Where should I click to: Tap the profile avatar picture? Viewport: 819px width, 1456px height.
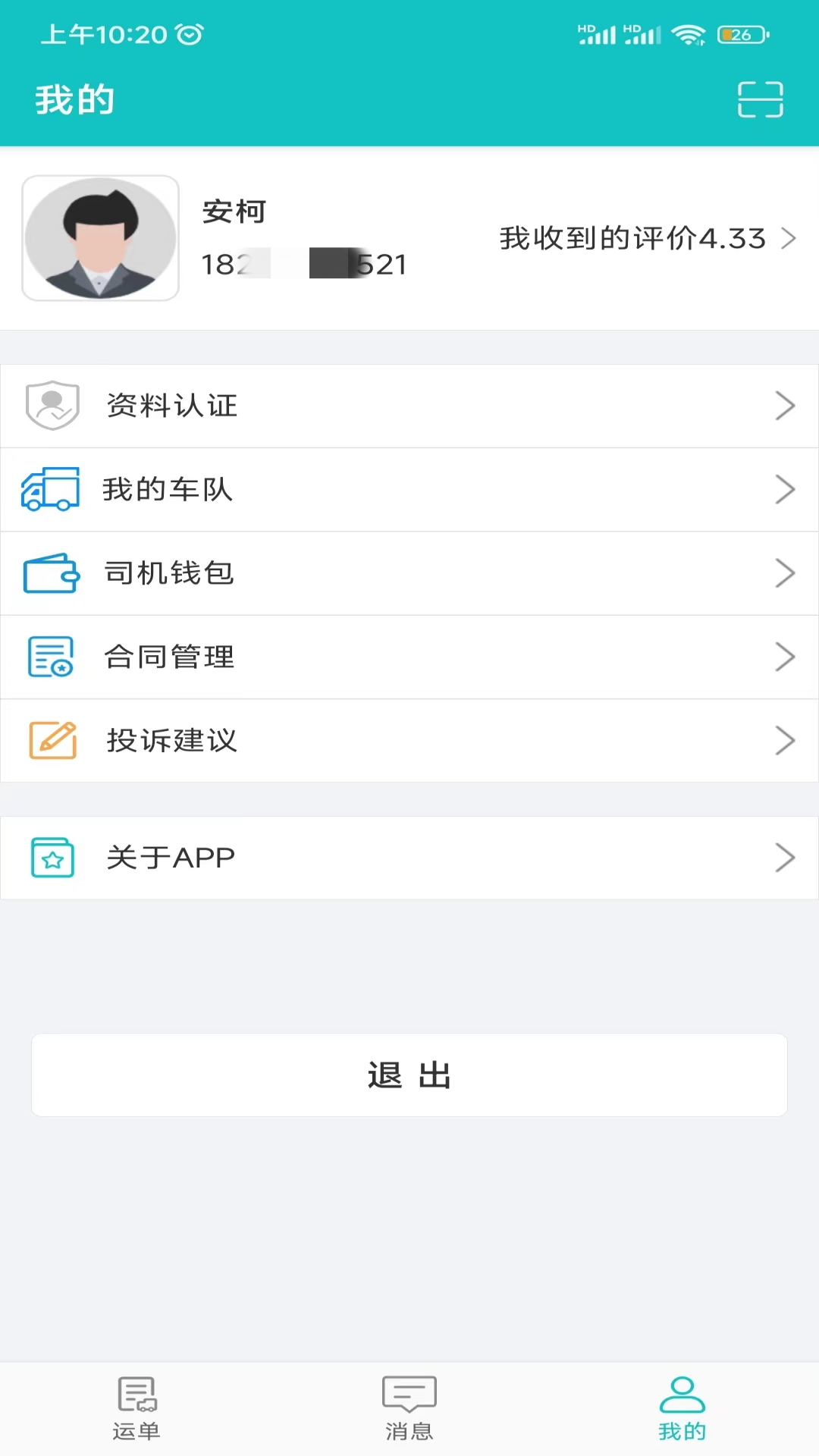(x=101, y=238)
